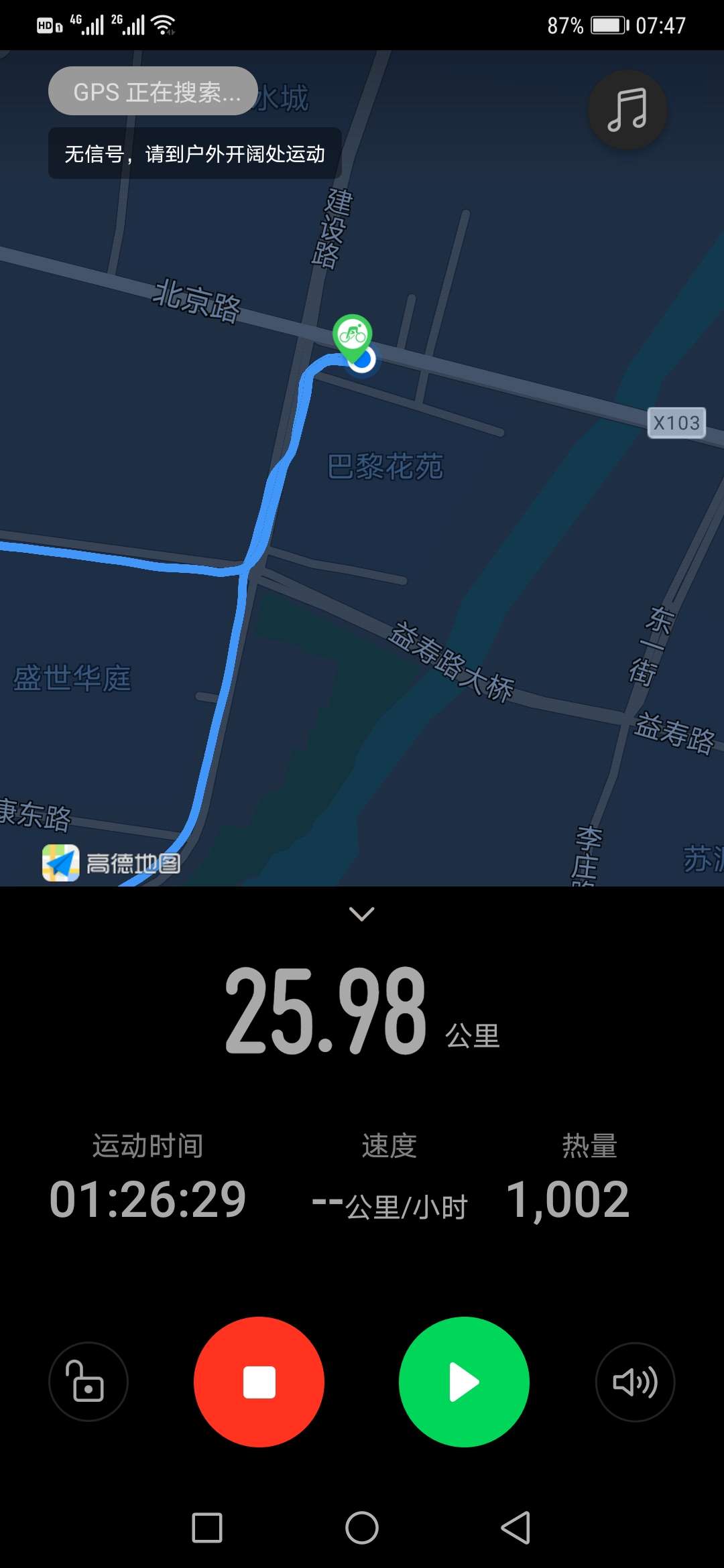Stop the cycling workout with the red button
The height and width of the screenshot is (1568, 724).
pos(259,1382)
